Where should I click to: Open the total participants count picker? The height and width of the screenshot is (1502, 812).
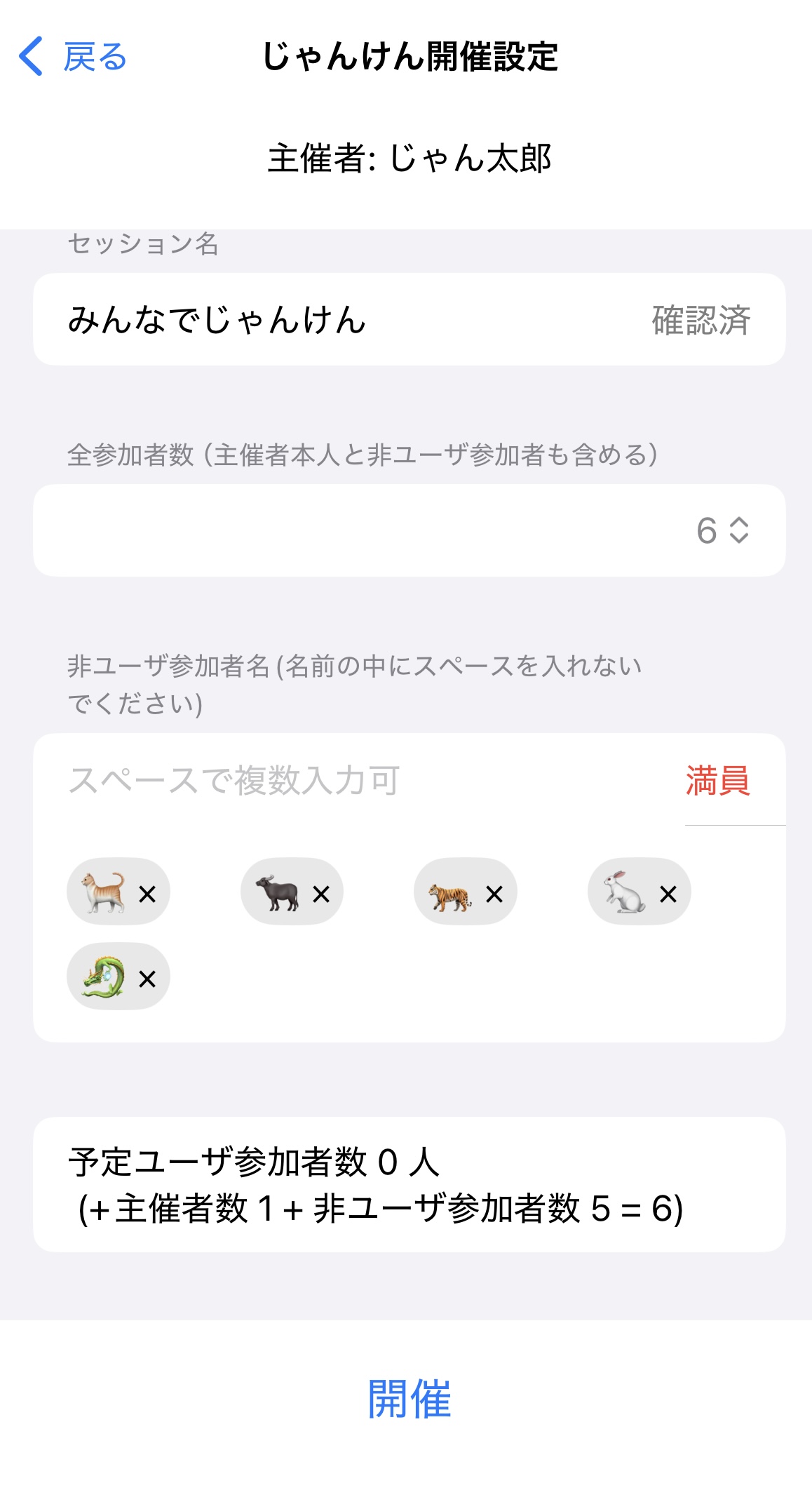[722, 530]
